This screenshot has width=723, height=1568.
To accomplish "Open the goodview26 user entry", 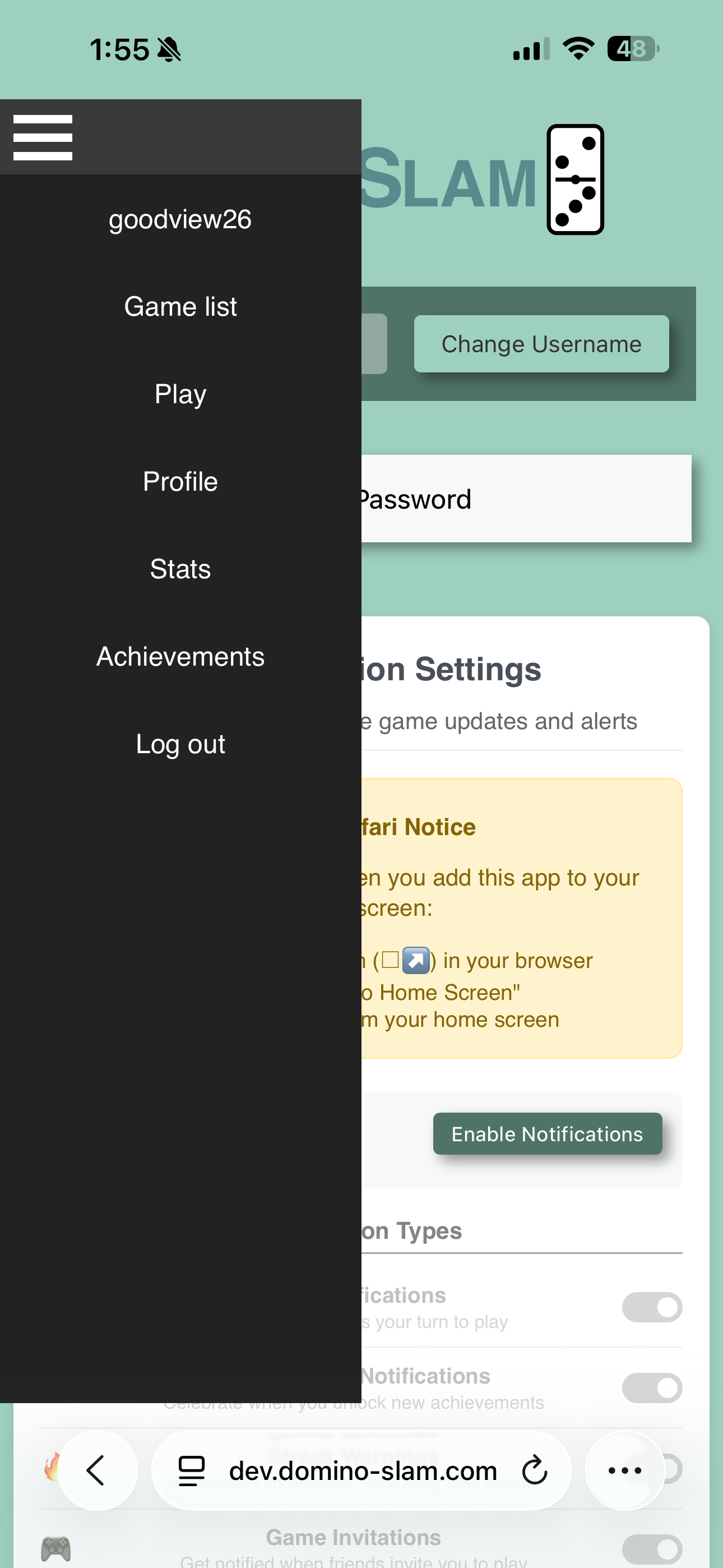I will (x=180, y=219).
